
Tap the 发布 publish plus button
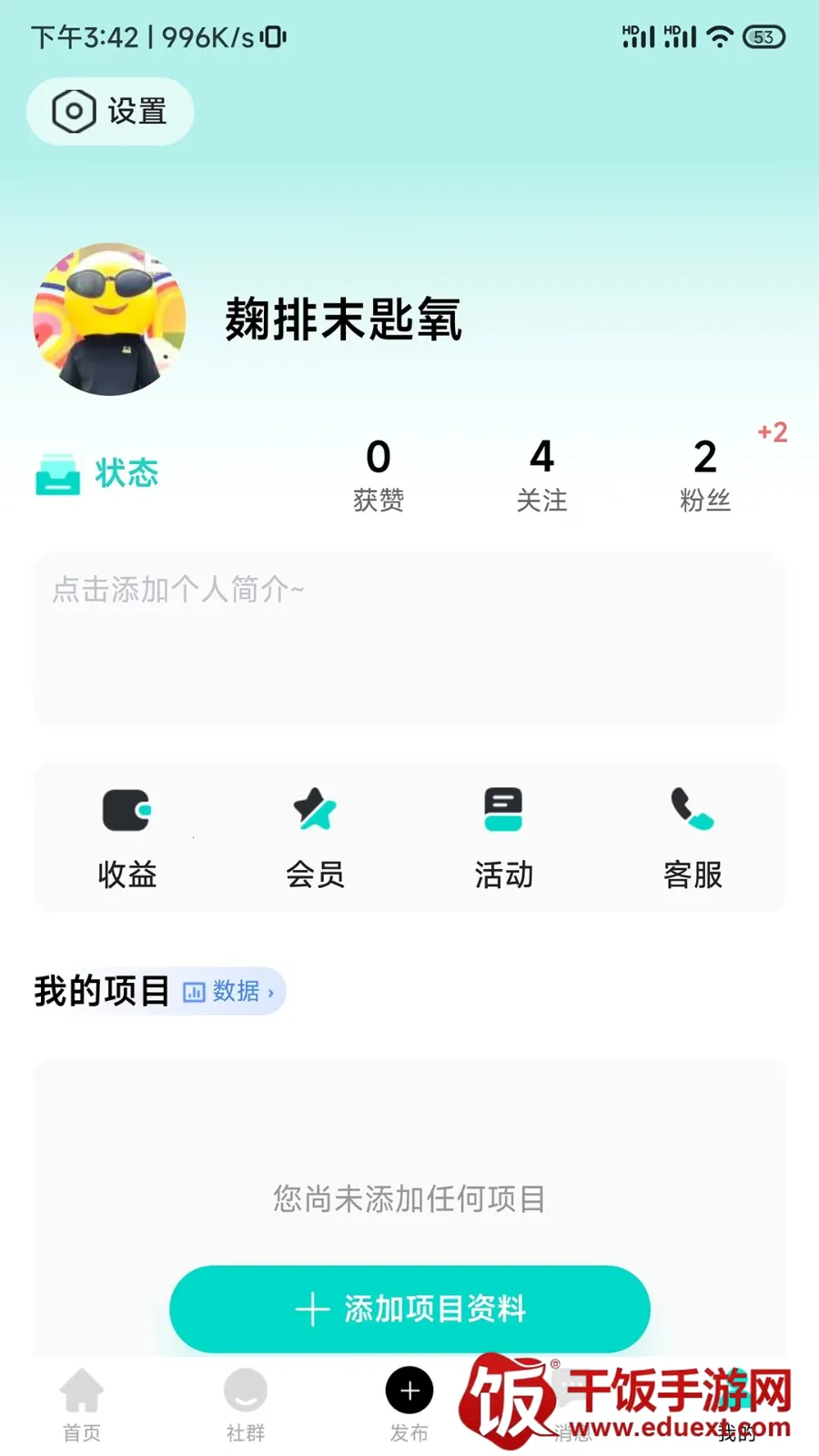click(409, 1392)
